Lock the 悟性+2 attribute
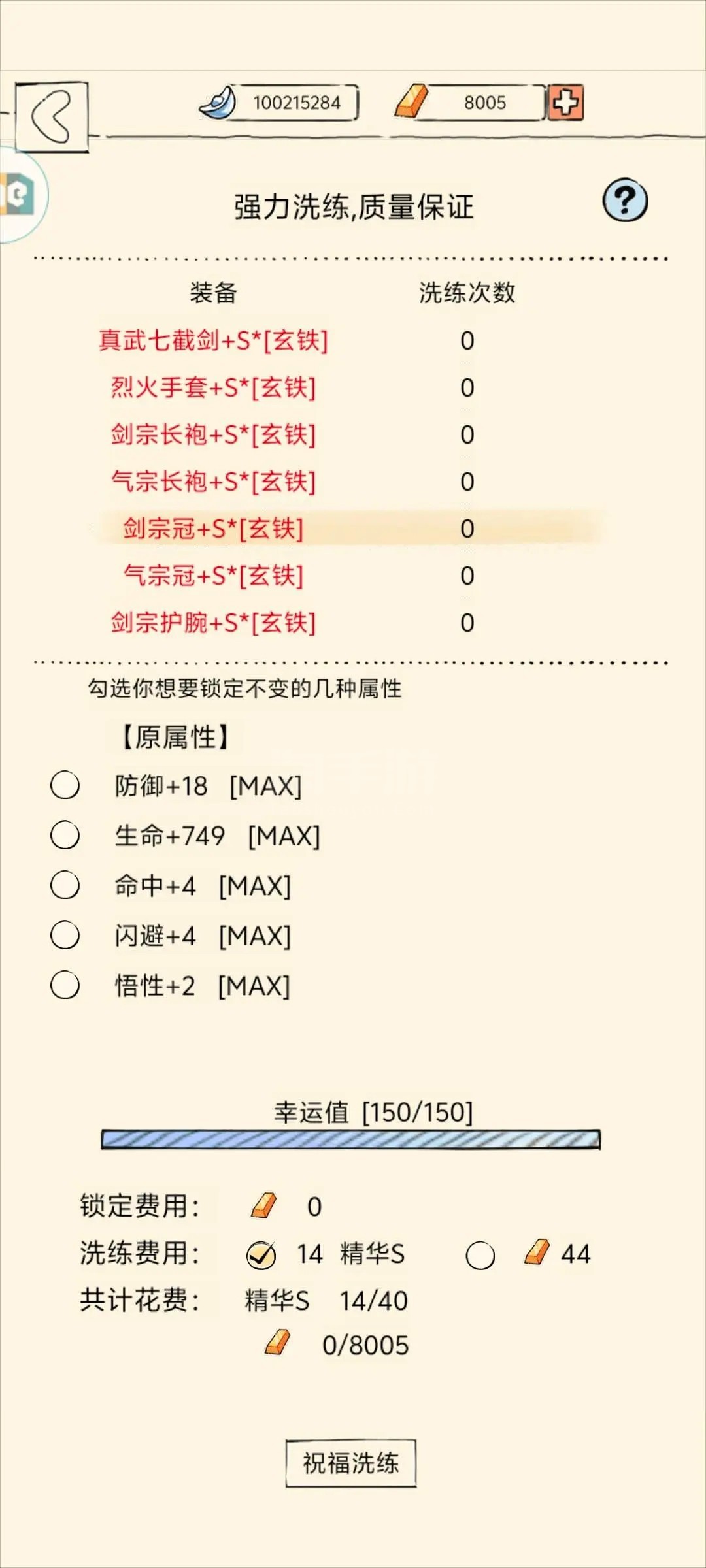Viewport: 706px width, 1568px height. [x=65, y=985]
